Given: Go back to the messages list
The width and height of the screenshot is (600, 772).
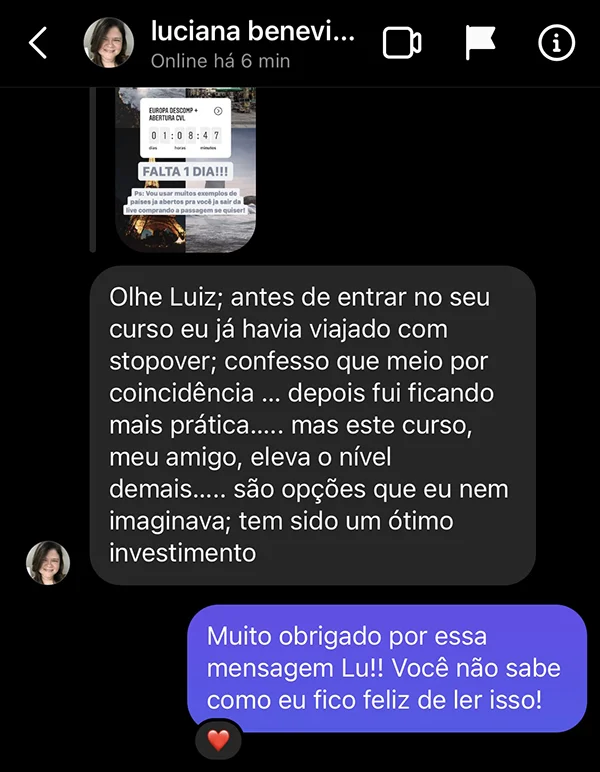Looking at the screenshot, I should [38, 43].
